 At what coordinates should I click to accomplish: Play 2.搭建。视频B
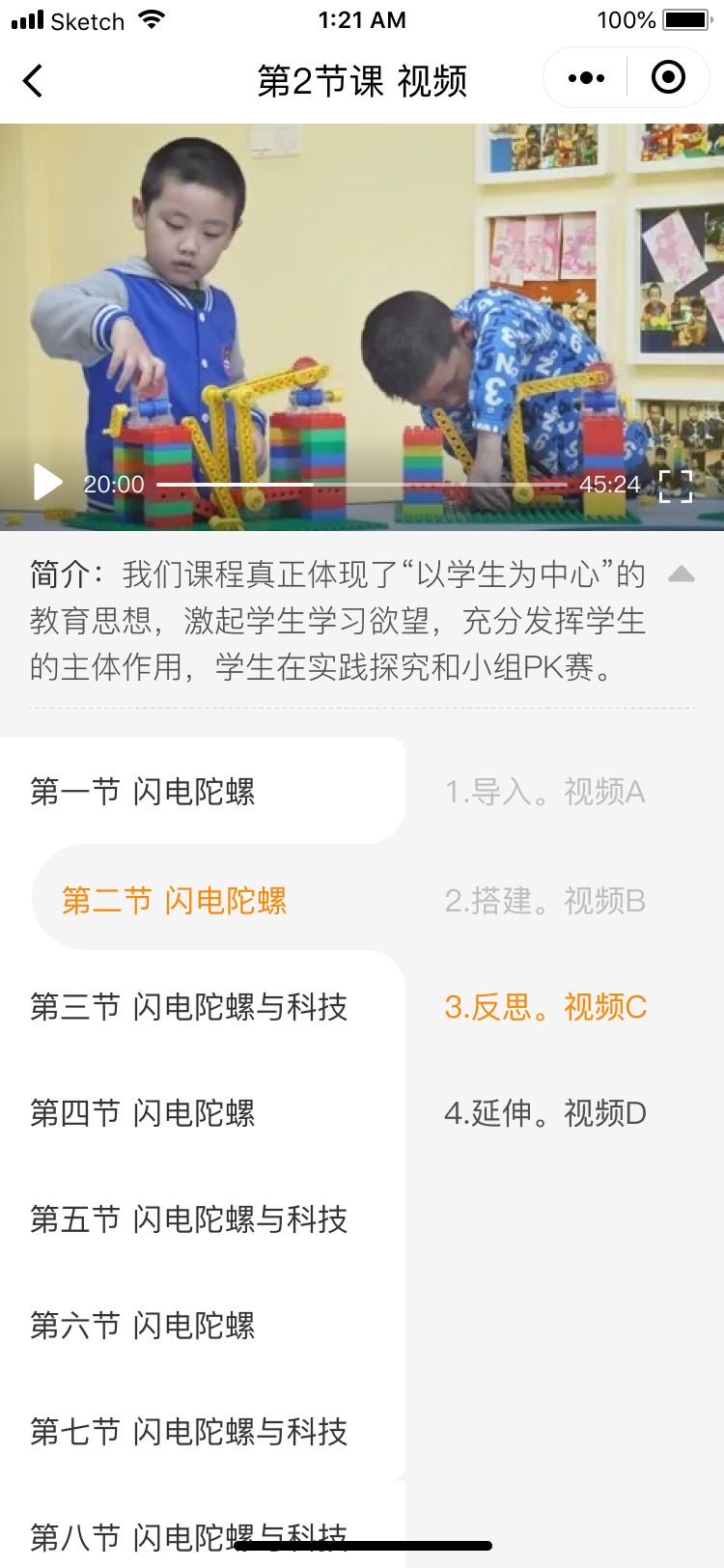(544, 901)
